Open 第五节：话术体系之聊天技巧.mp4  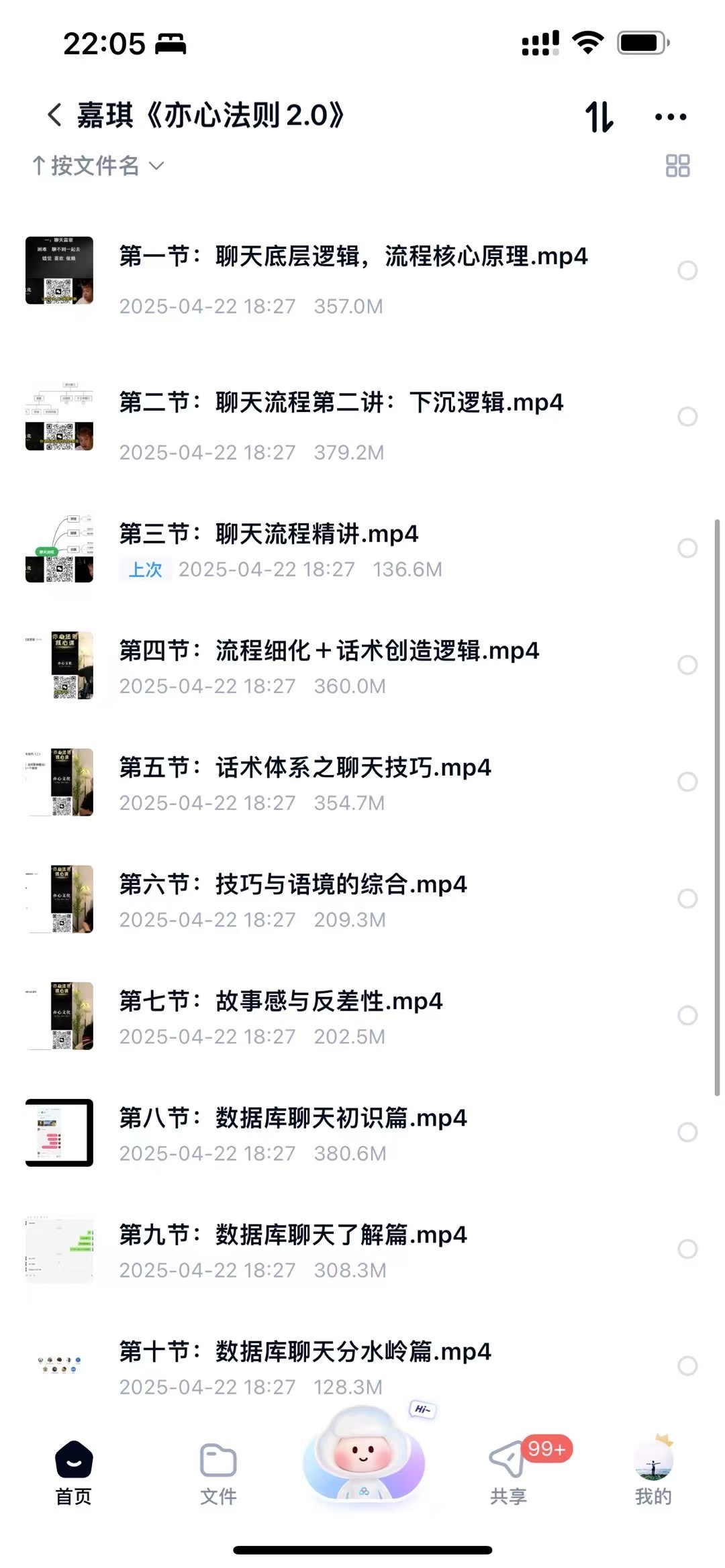(305, 768)
